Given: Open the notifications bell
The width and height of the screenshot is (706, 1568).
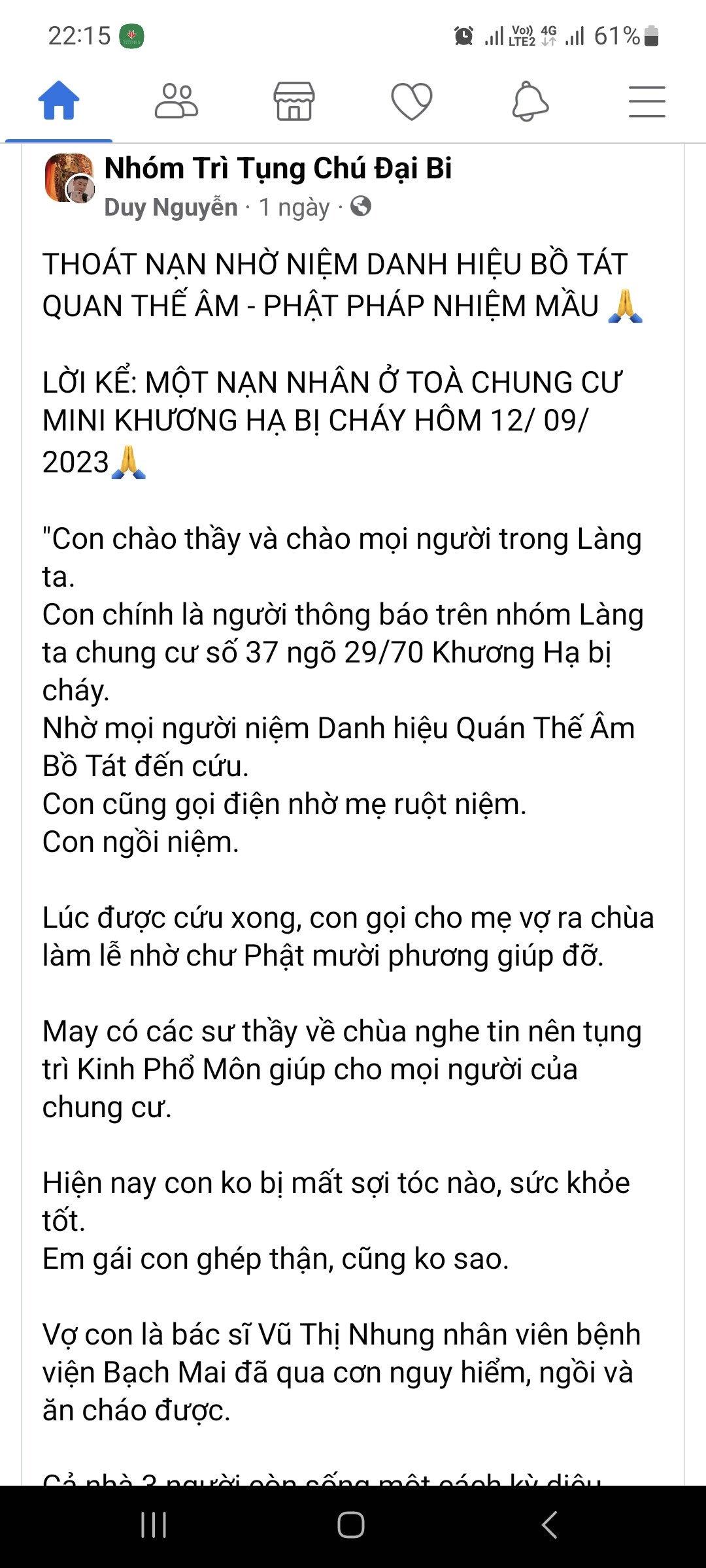Looking at the screenshot, I should coord(529,101).
